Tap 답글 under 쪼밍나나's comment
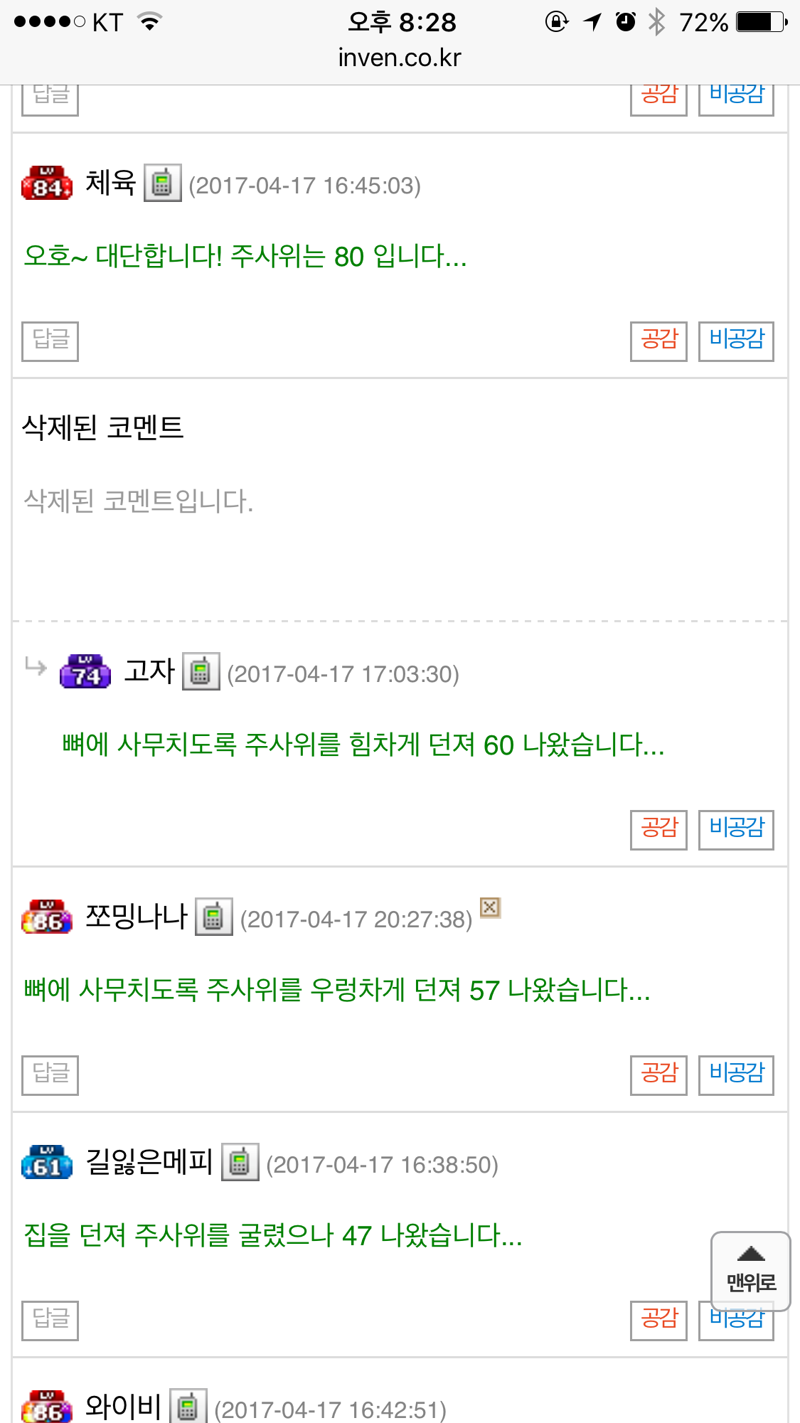800x1423 pixels. [50, 1075]
